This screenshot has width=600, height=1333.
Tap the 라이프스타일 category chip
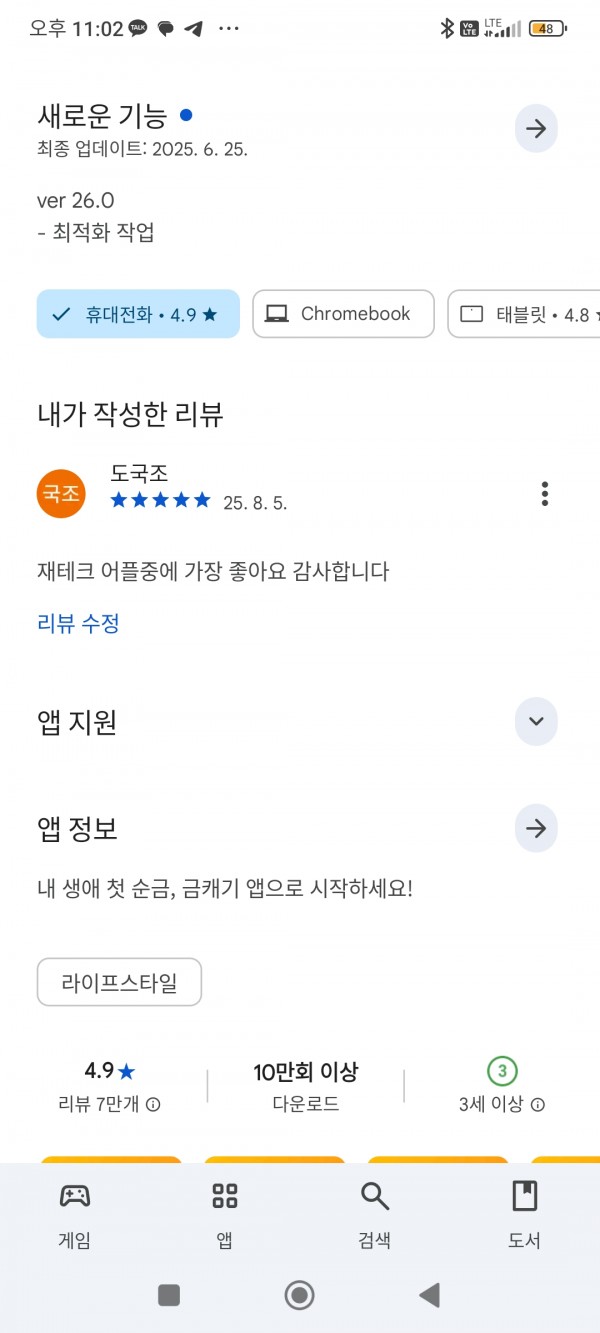119,982
